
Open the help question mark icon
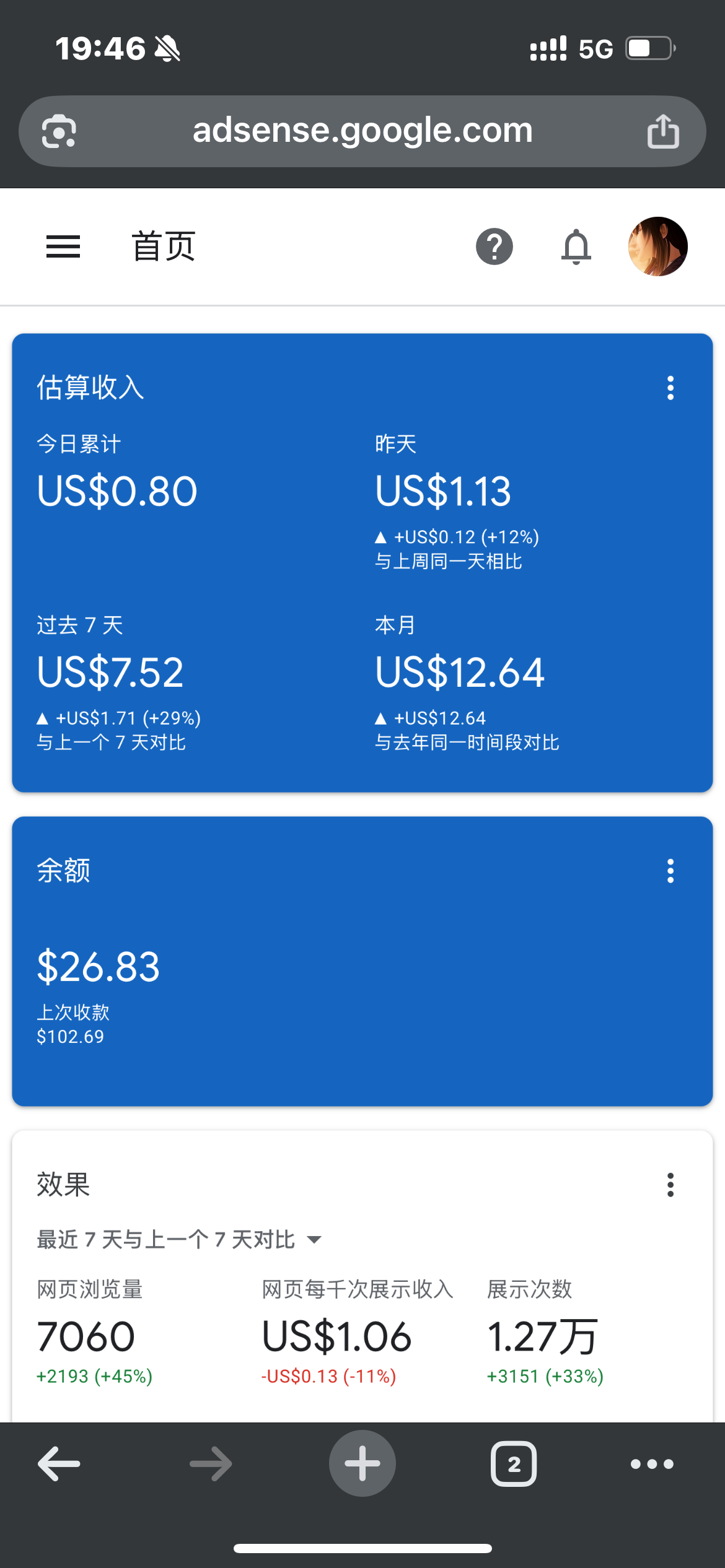(x=494, y=246)
